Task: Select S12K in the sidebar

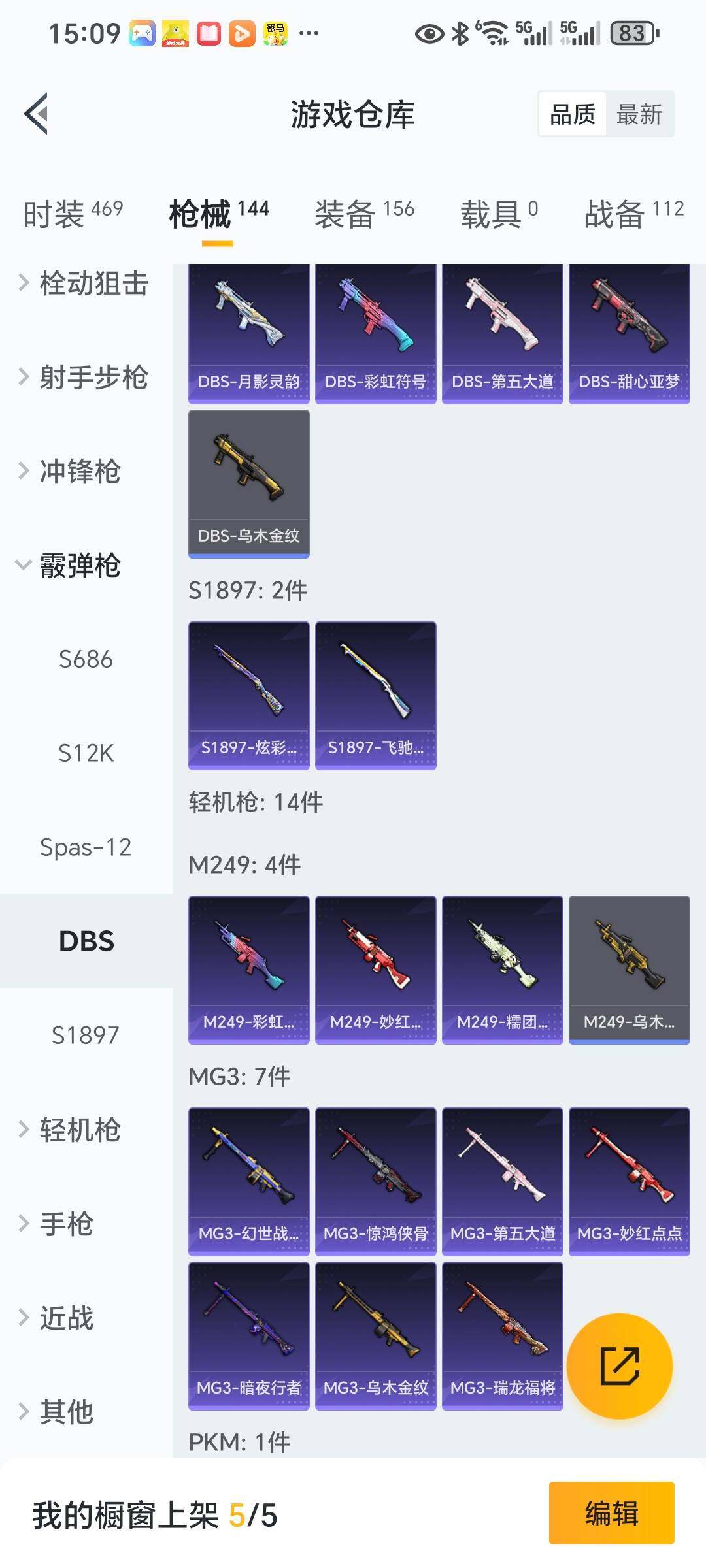Action: (86, 753)
